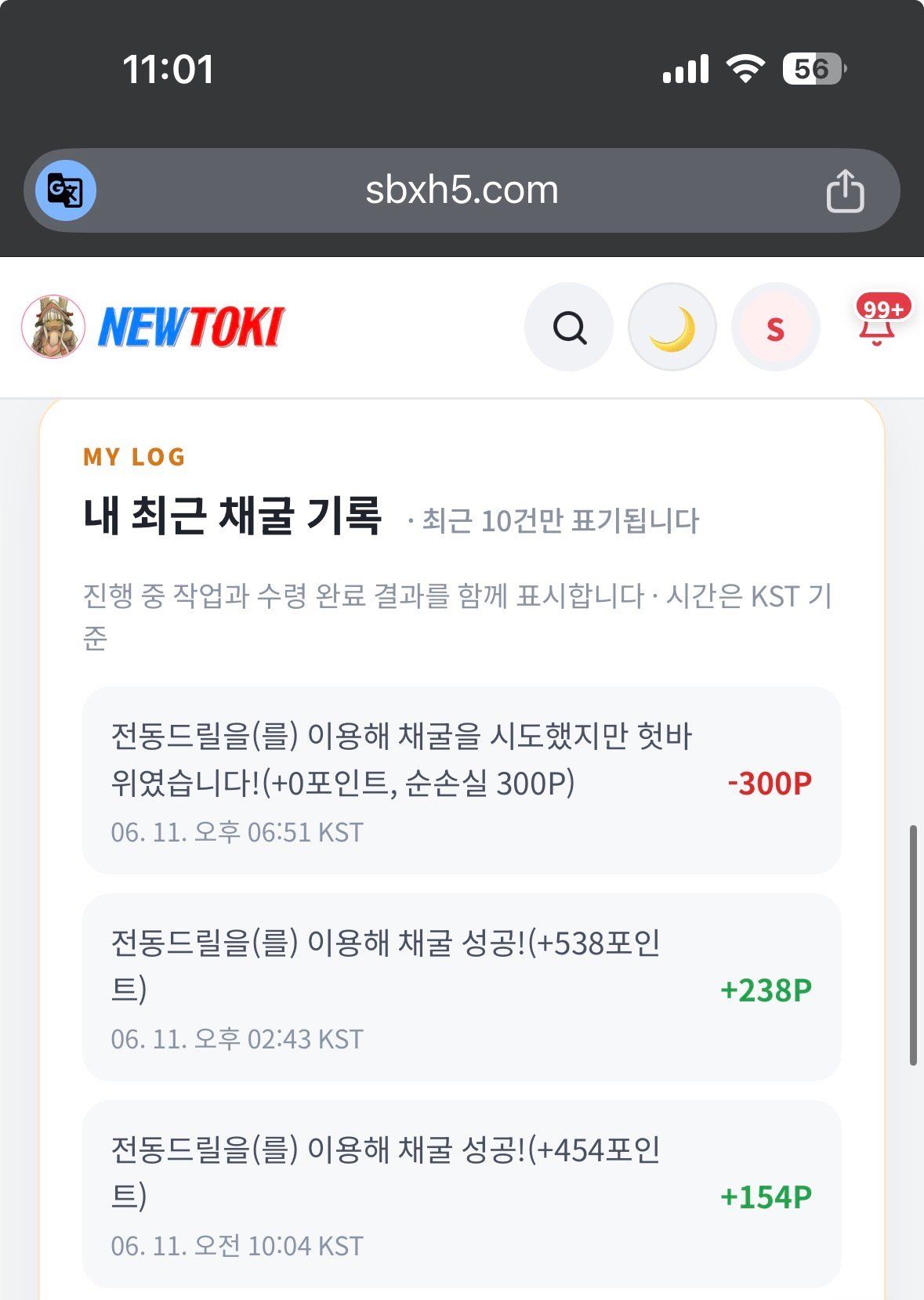
Task: Toggle dark mode with the moon button
Action: (x=672, y=328)
